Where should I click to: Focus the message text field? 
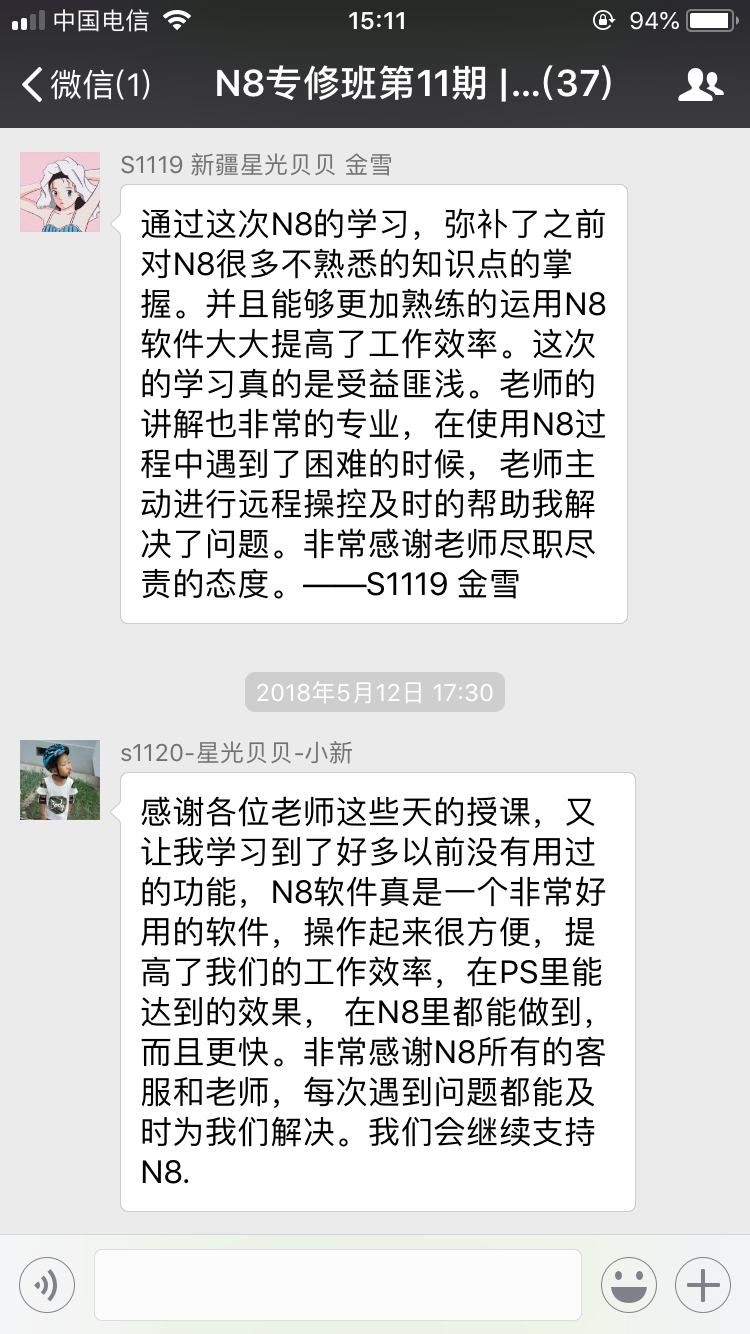(x=338, y=1285)
